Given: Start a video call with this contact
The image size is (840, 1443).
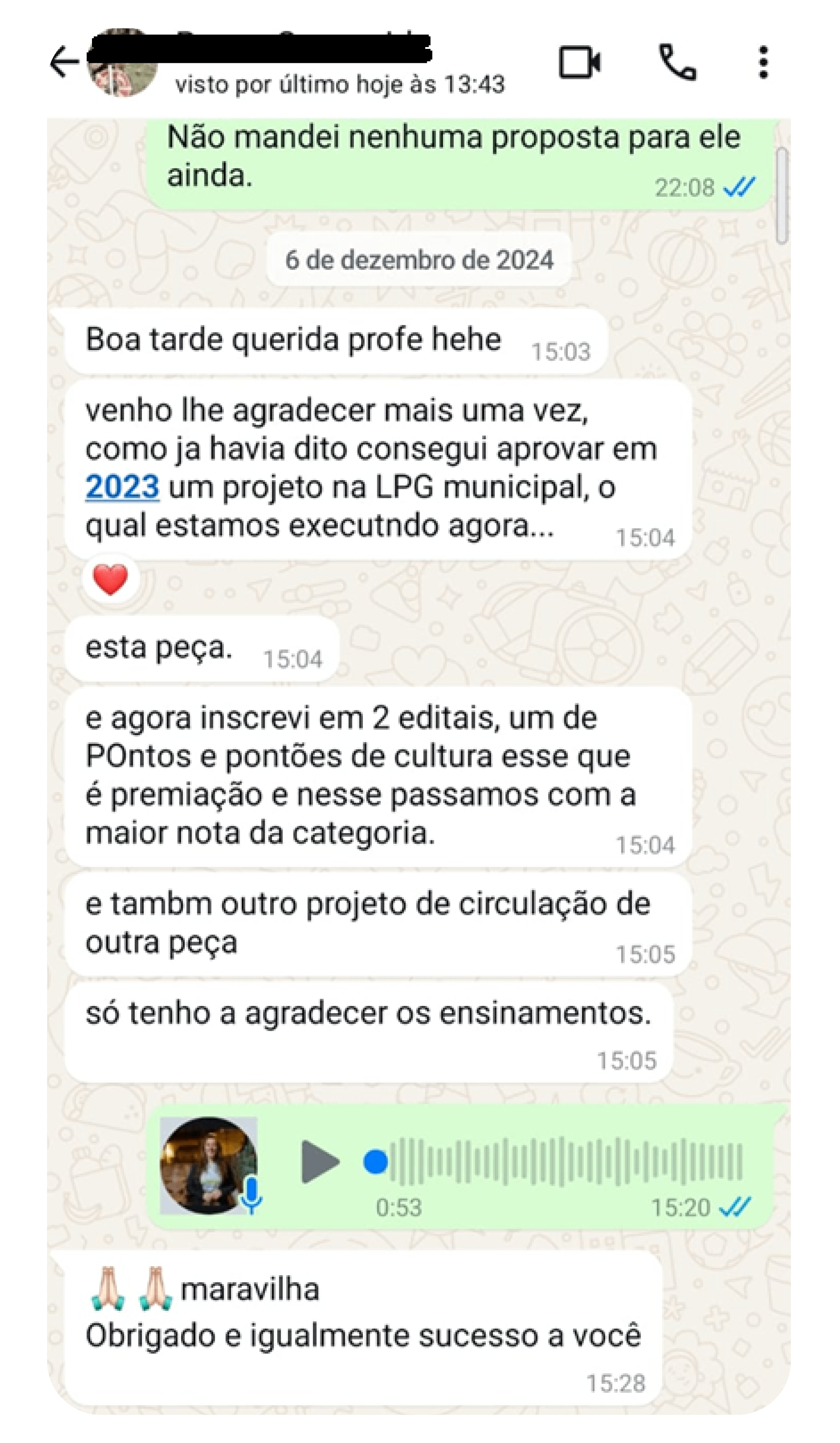Looking at the screenshot, I should [579, 62].
